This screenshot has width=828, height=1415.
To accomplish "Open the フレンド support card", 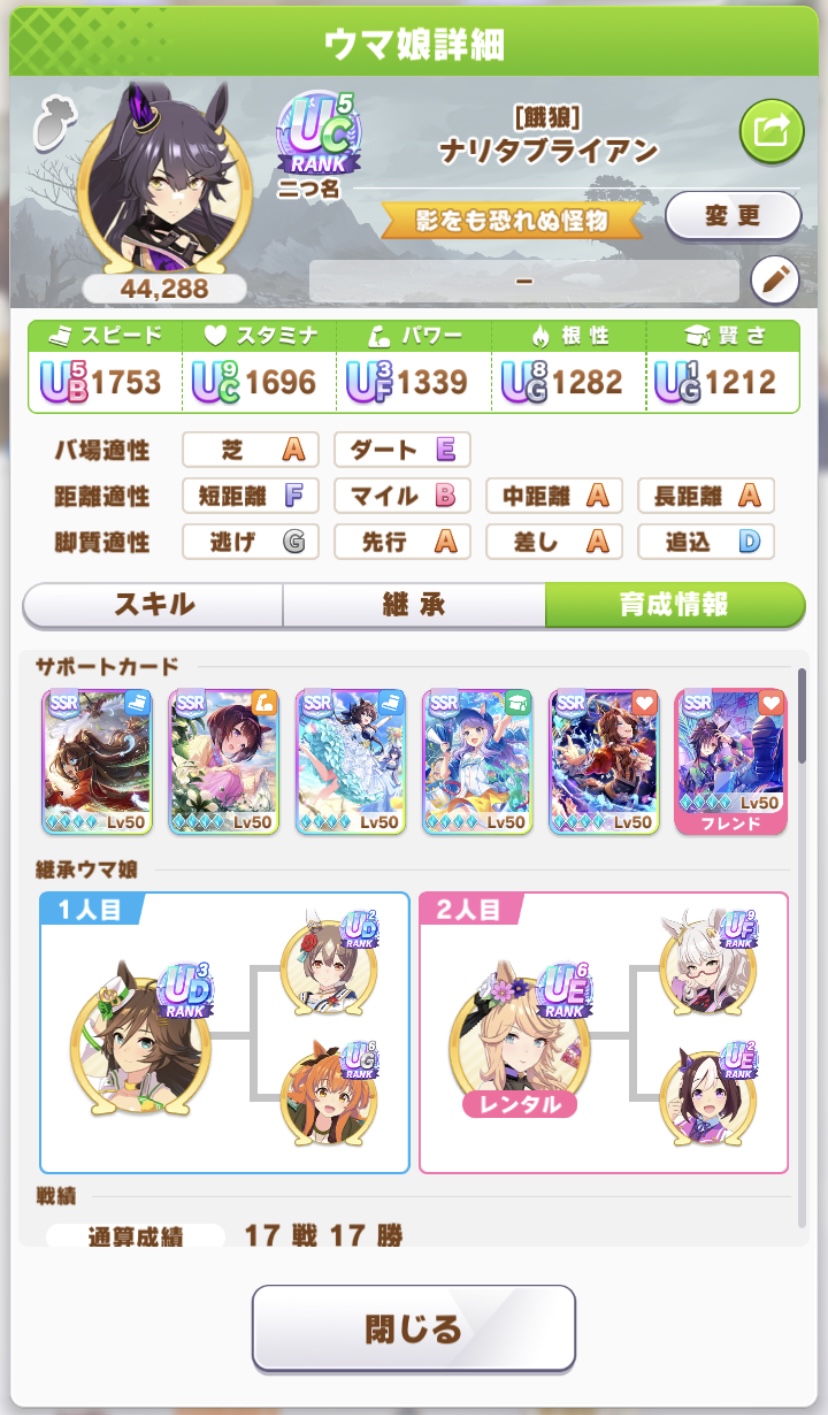I will point(730,760).
